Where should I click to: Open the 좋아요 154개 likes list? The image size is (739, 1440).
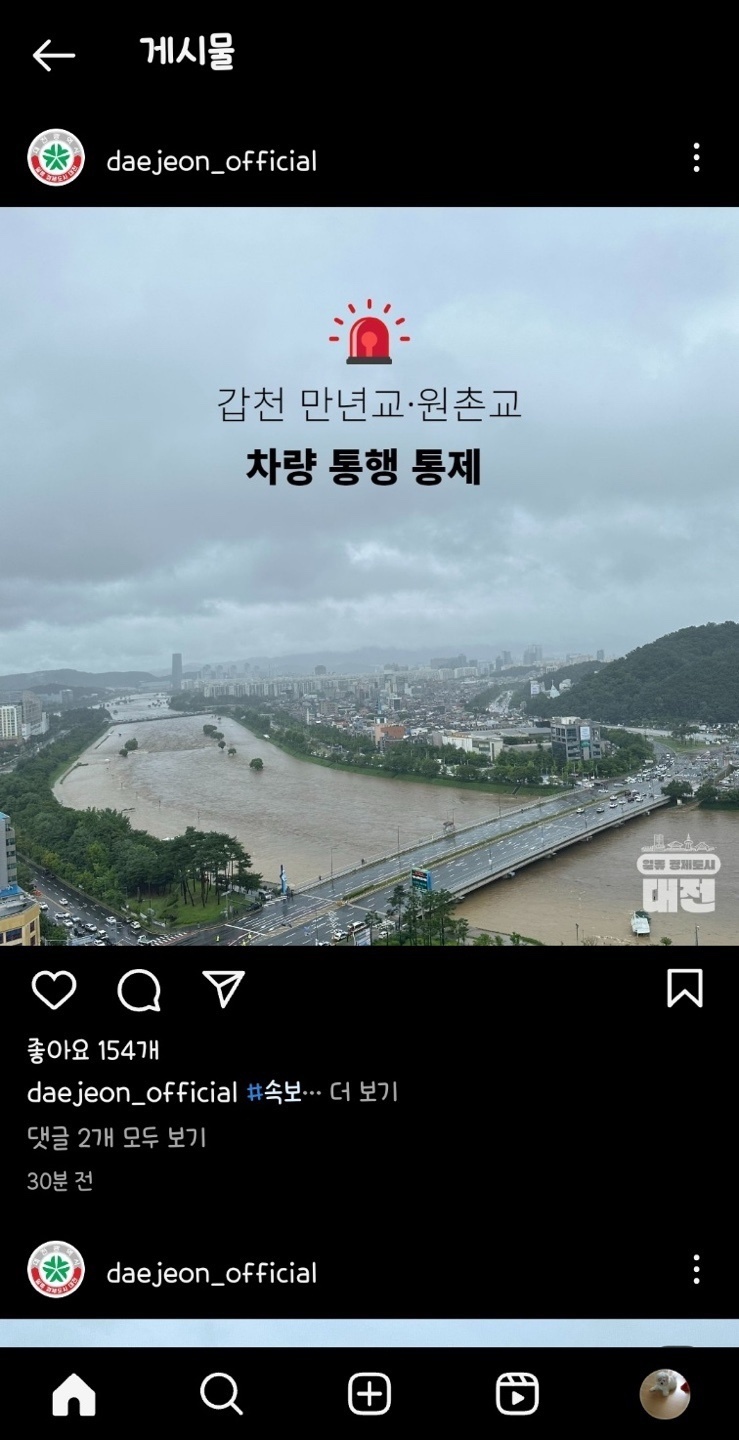pyautogui.click(x=93, y=1050)
